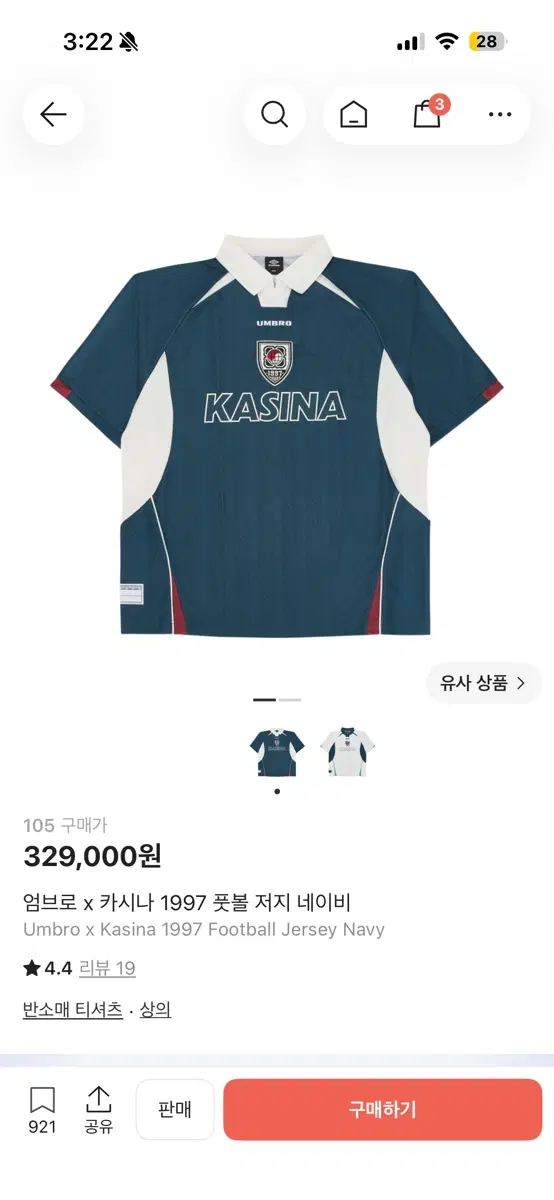The width and height of the screenshot is (554, 1200).
Task: Share this product via 공유
Action: coord(98,1110)
